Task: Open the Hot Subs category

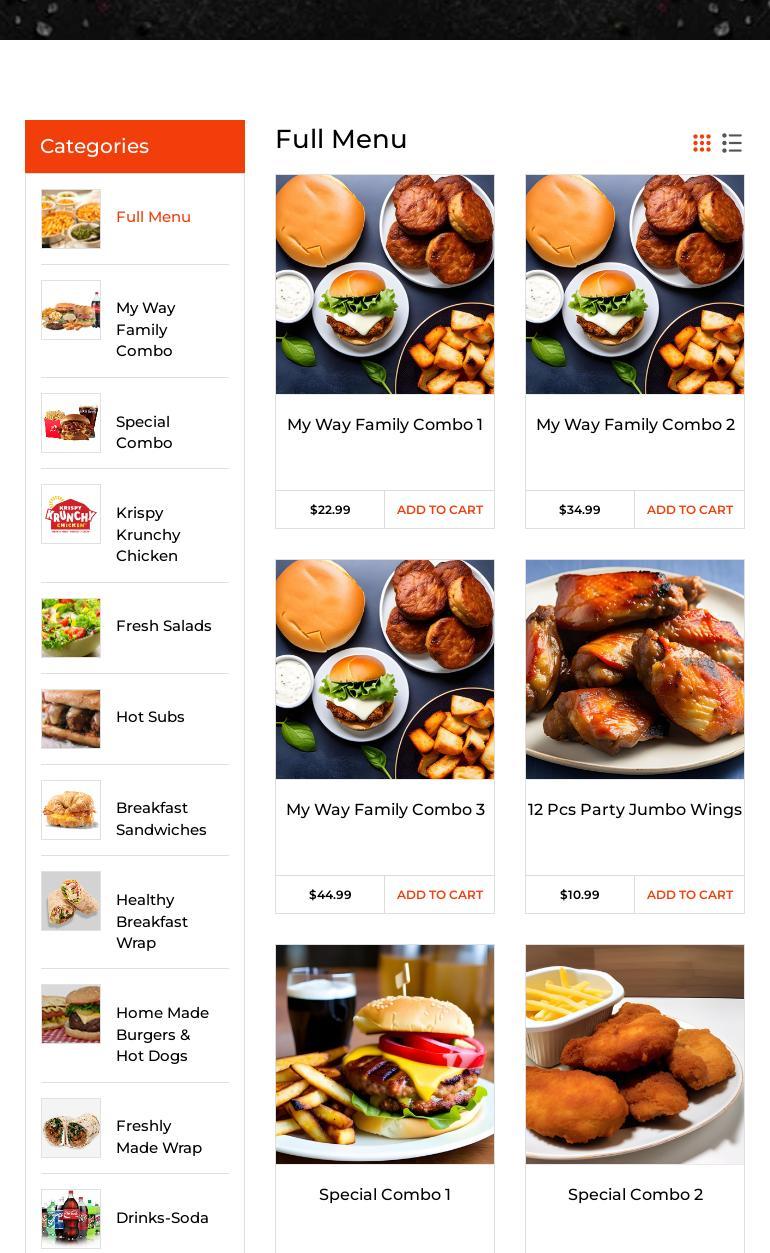Action: (150, 717)
